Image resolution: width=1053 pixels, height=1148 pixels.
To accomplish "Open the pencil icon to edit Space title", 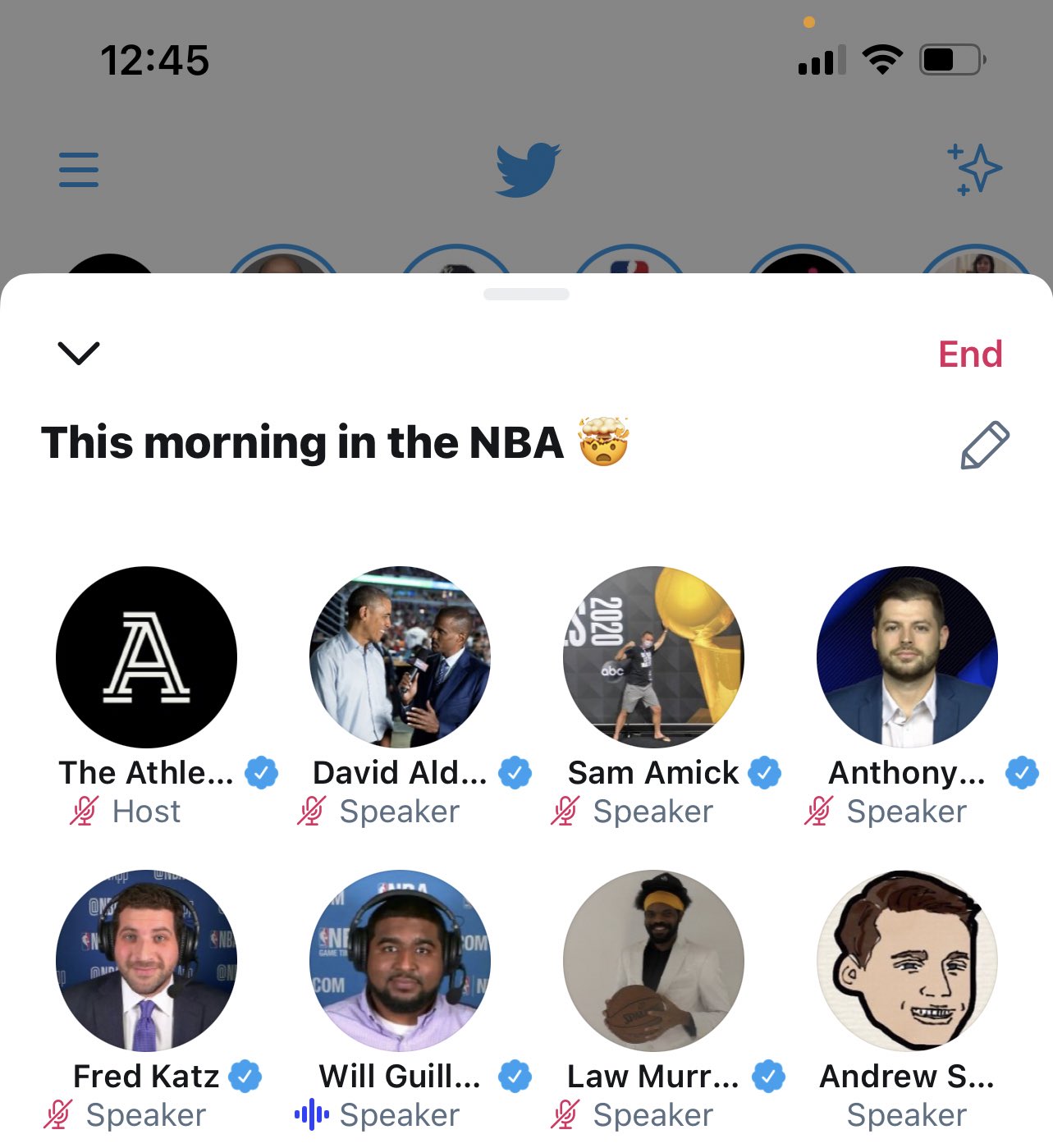I will click(x=986, y=443).
